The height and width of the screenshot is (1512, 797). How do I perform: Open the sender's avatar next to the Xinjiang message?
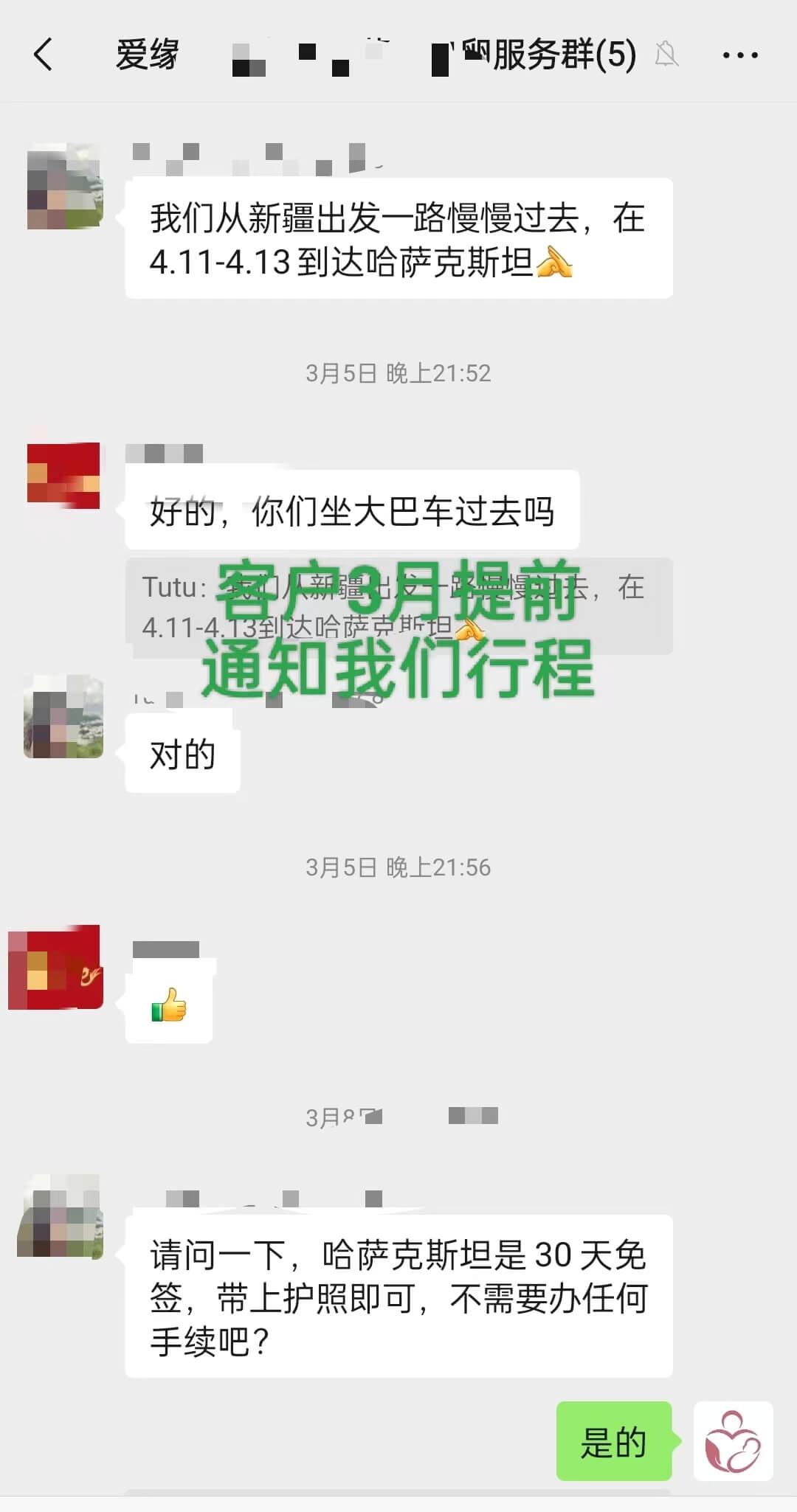tap(63, 184)
